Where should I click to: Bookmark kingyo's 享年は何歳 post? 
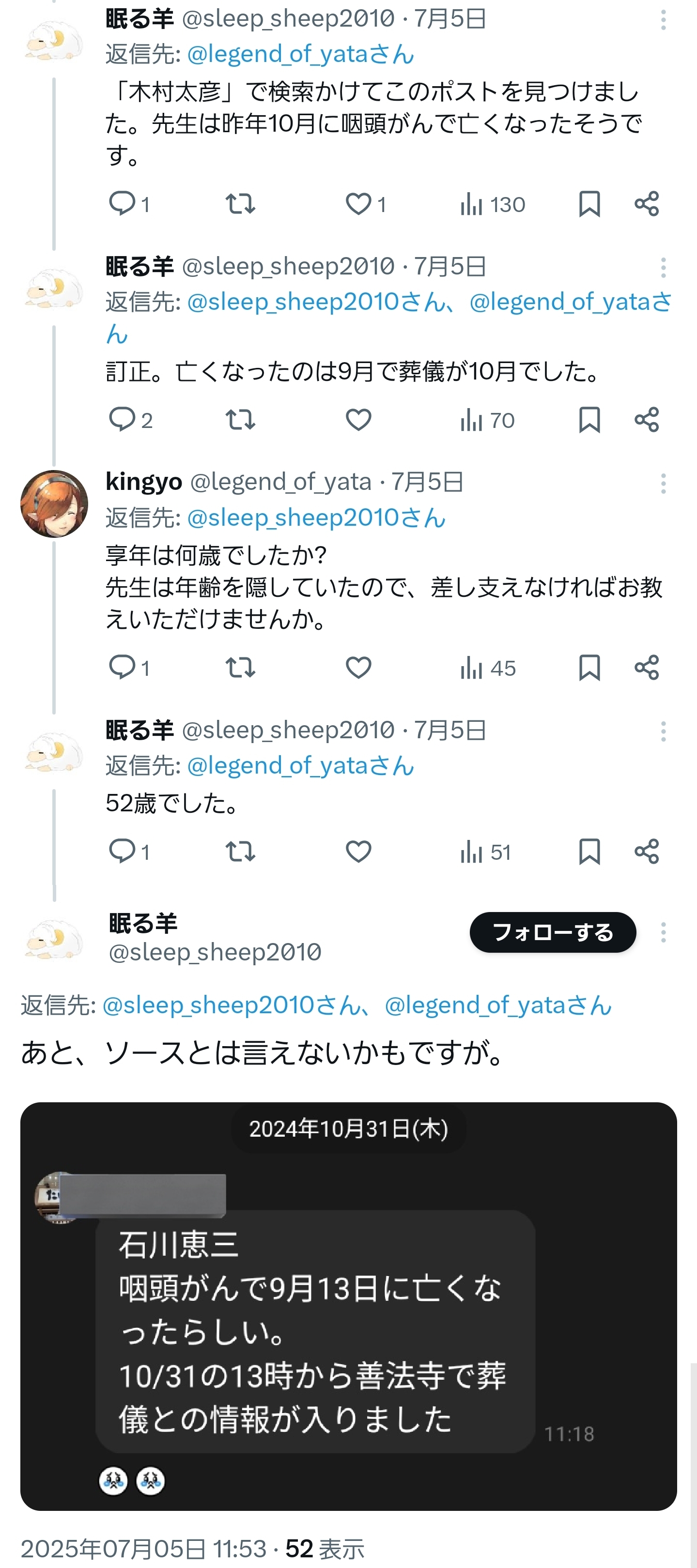point(589,667)
